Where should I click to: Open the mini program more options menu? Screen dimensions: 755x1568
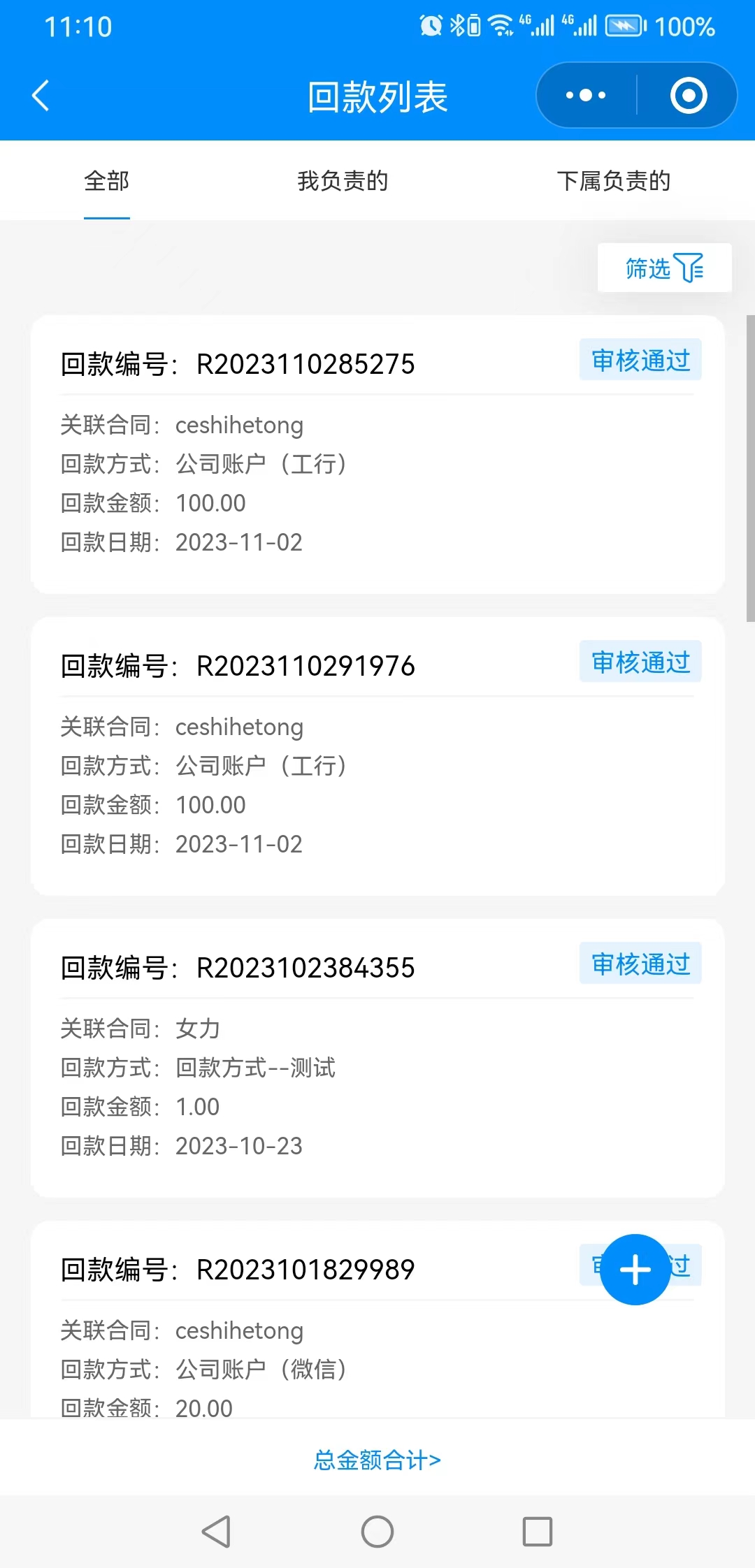tap(586, 96)
